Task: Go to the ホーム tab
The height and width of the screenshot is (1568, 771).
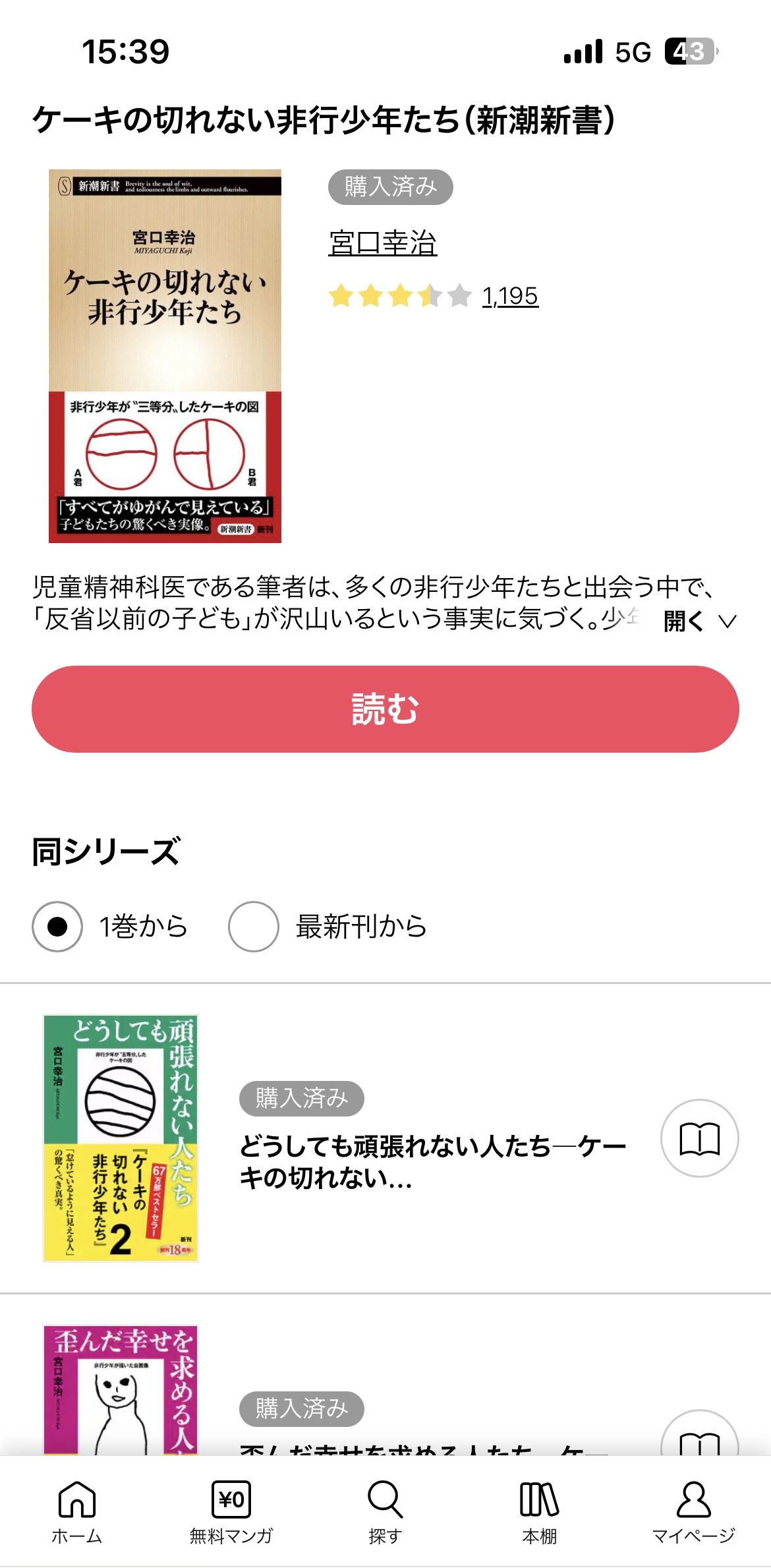Action: click(77, 1513)
